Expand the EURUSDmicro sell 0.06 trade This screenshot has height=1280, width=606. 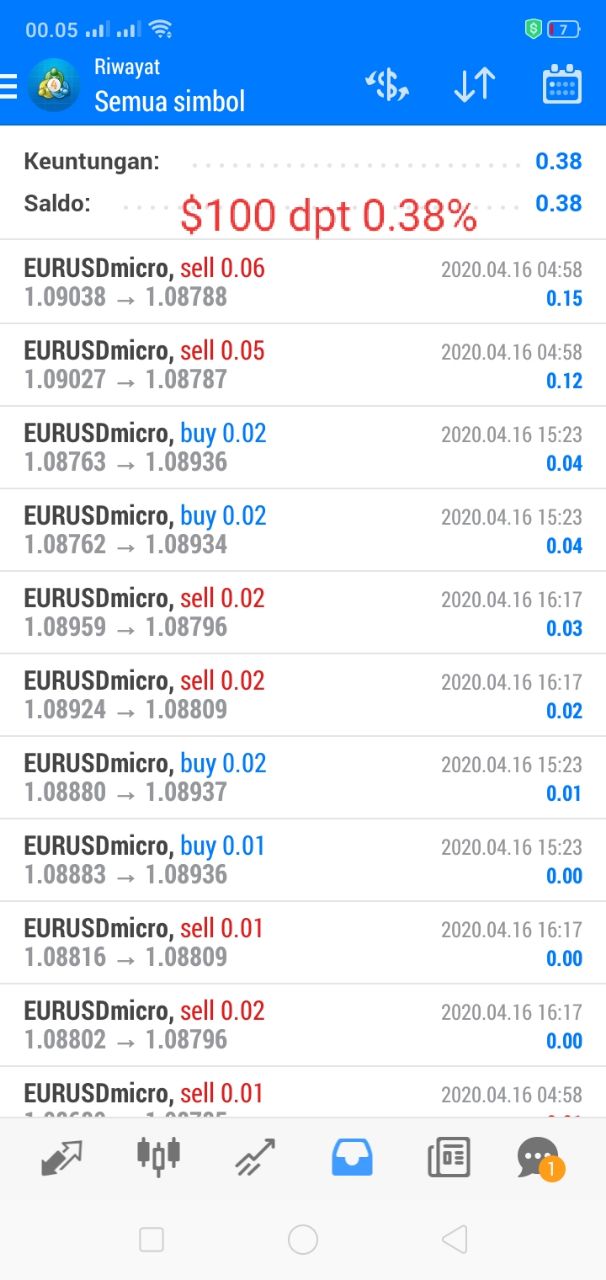tap(303, 282)
